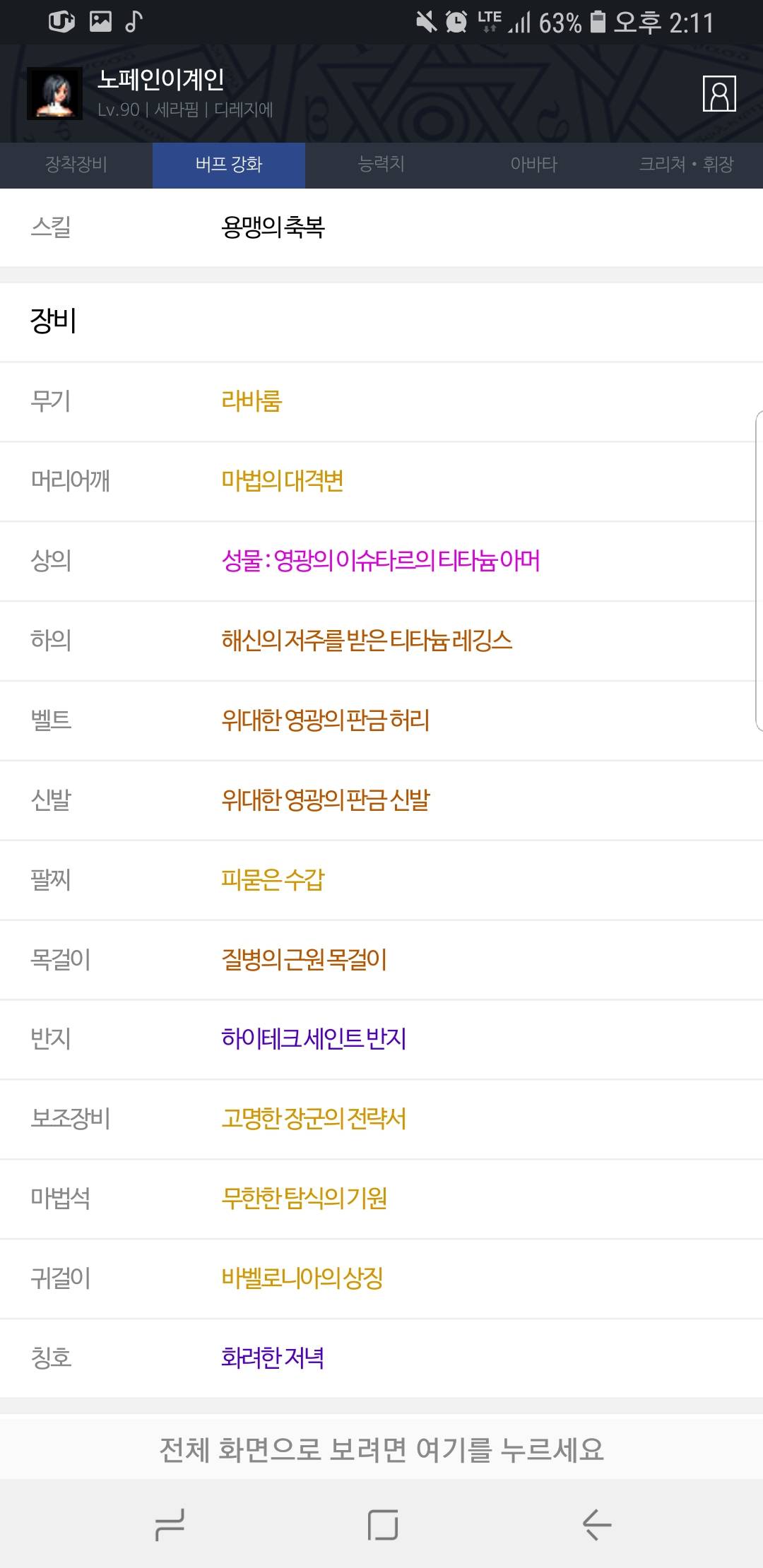Go back with the system back button
Viewport: 763px width, 1568px height.
point(597,1525)
